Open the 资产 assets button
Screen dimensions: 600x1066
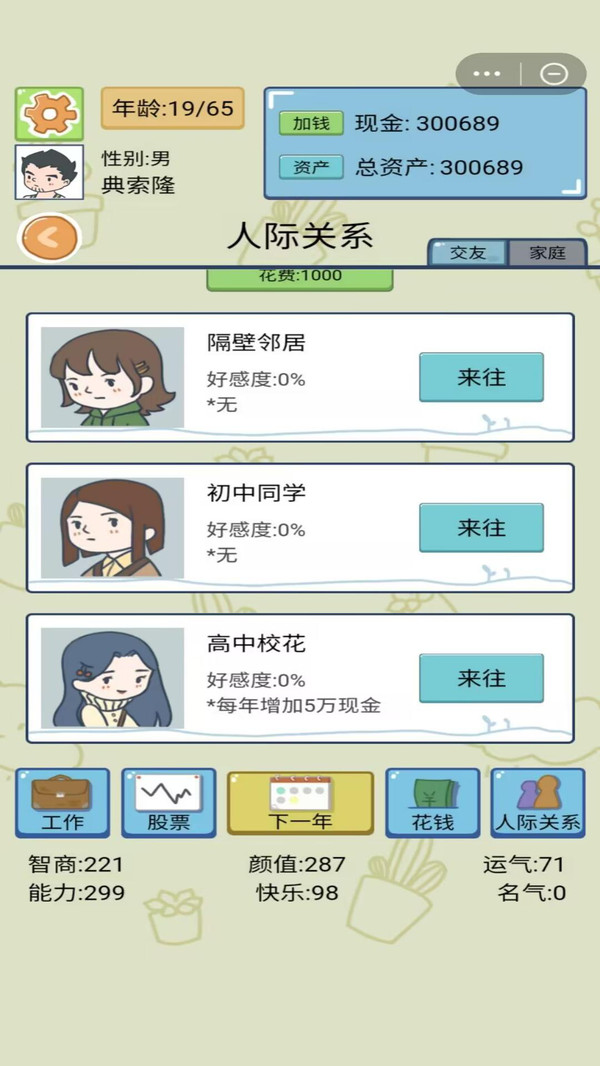[x=311, y=167]
